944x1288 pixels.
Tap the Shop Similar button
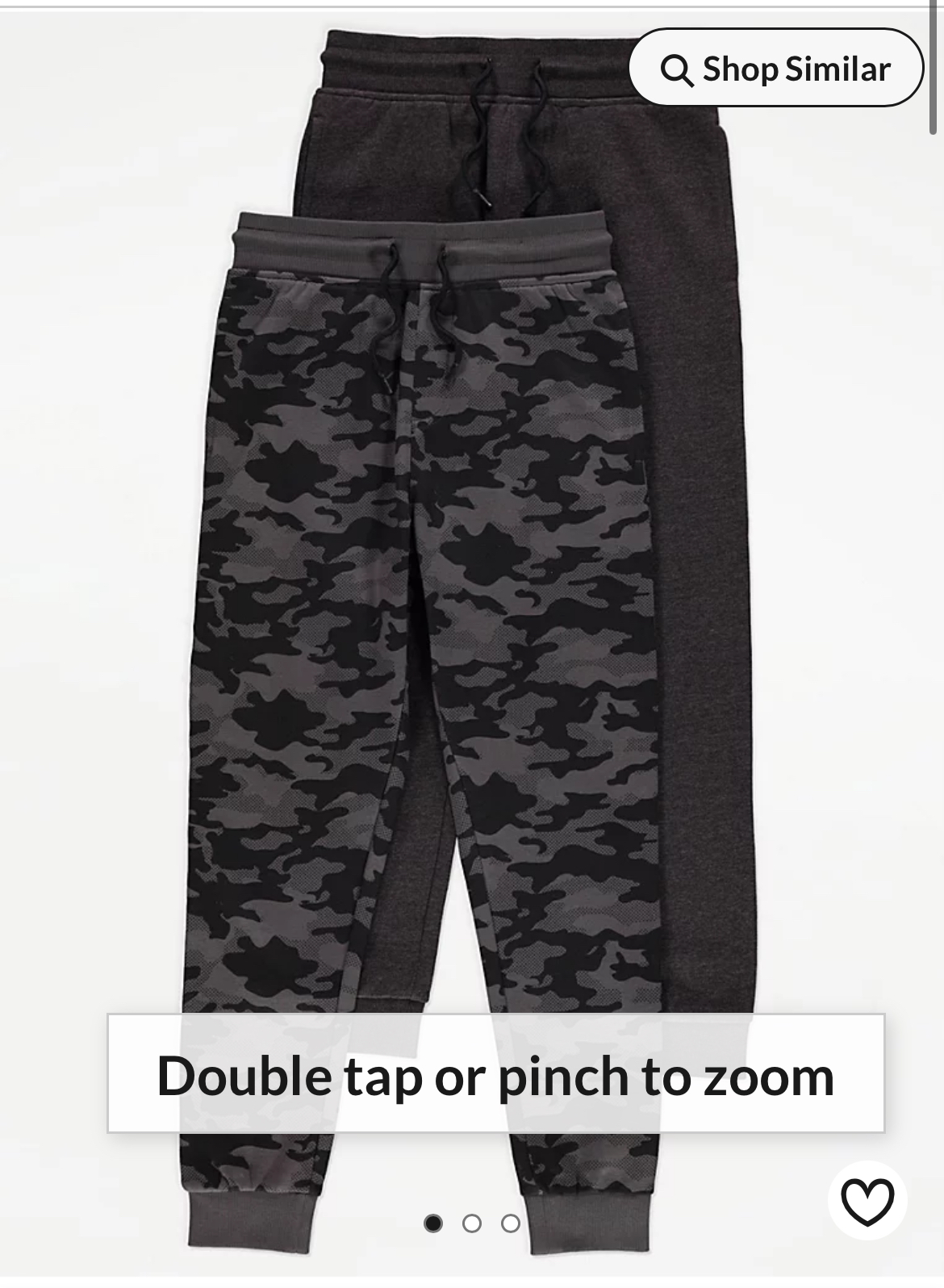(775, 69)
